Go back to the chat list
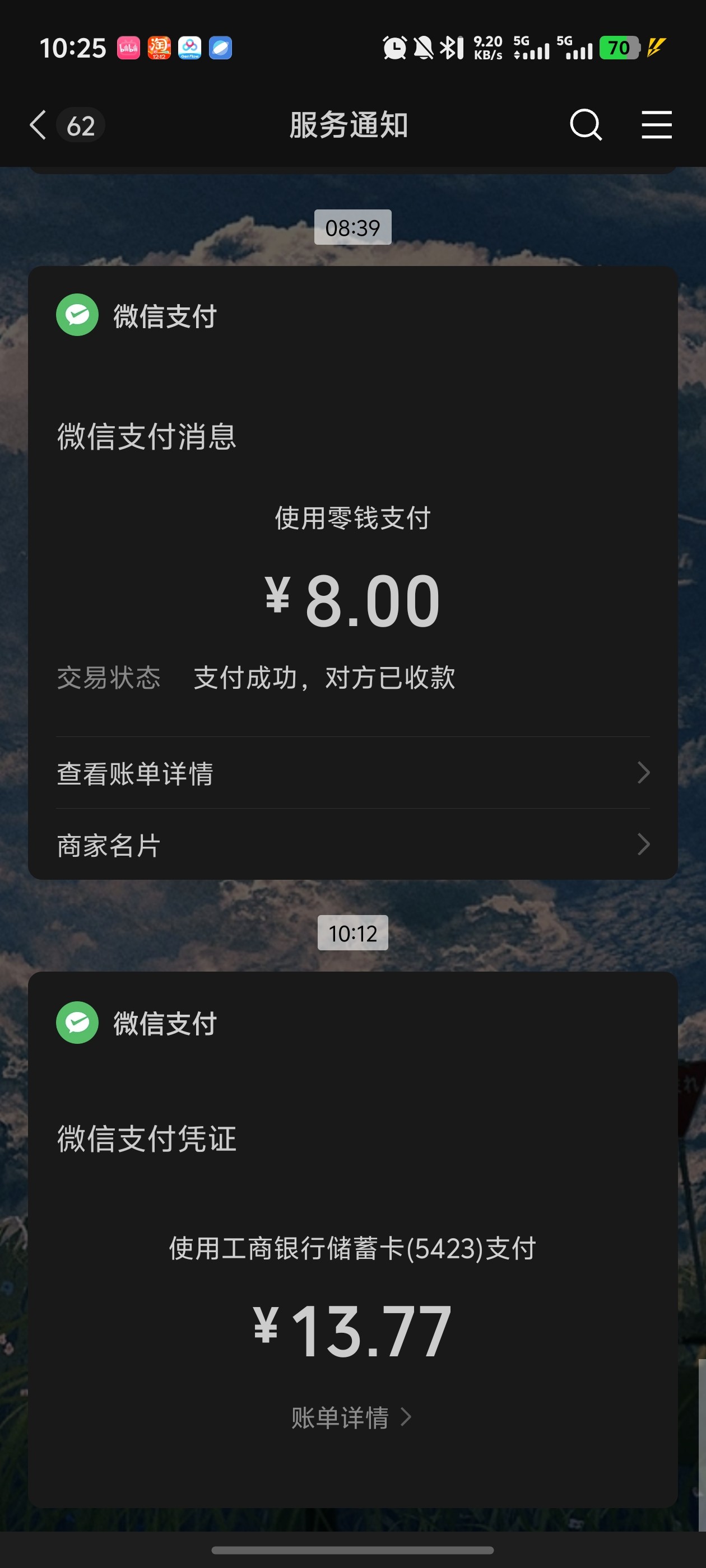This screenshot has width=706, height=1568. pyautogui.click(x=38, y=125)
